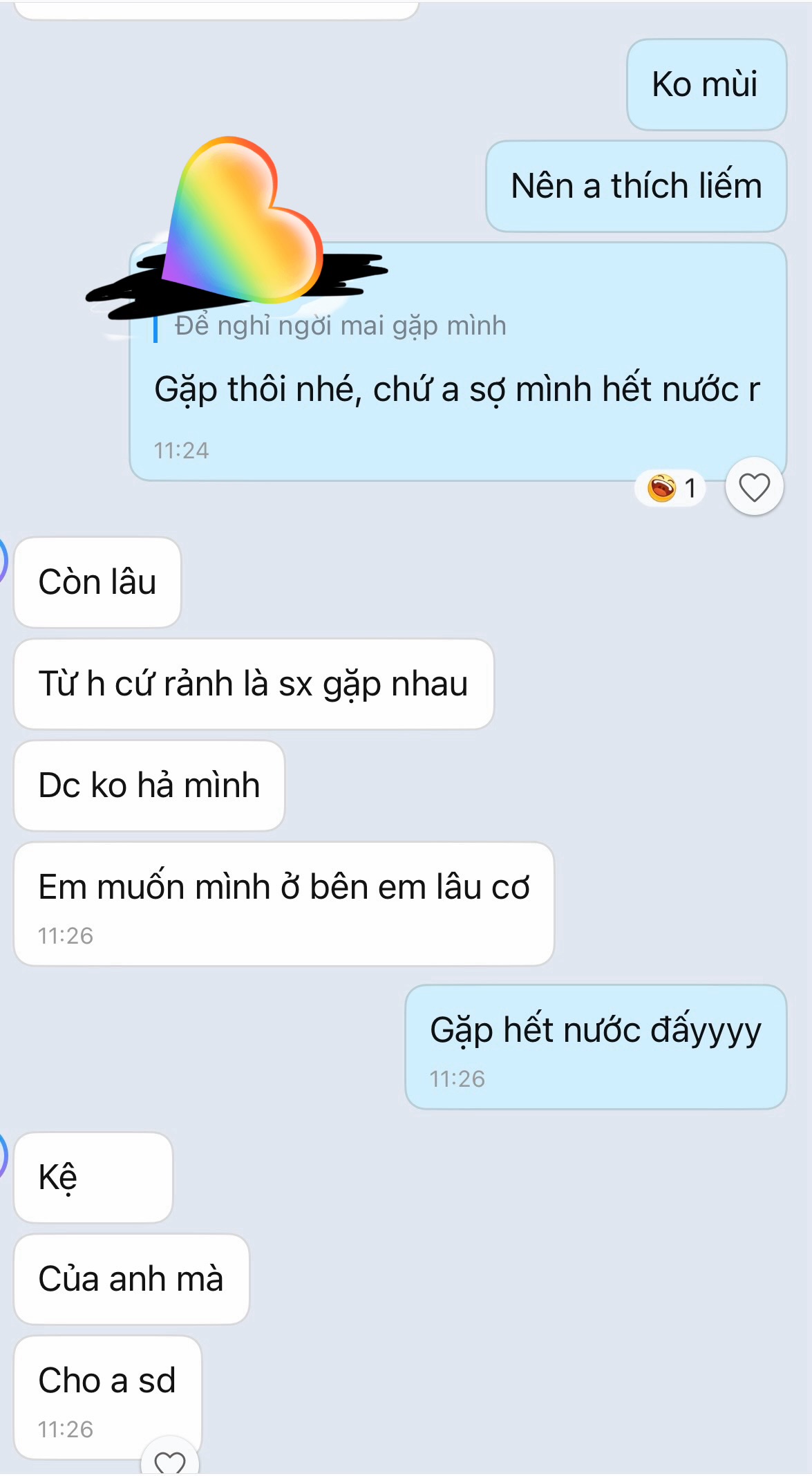Tap the heart icon under "Cho a sd"

click(x=170, y=1460)
